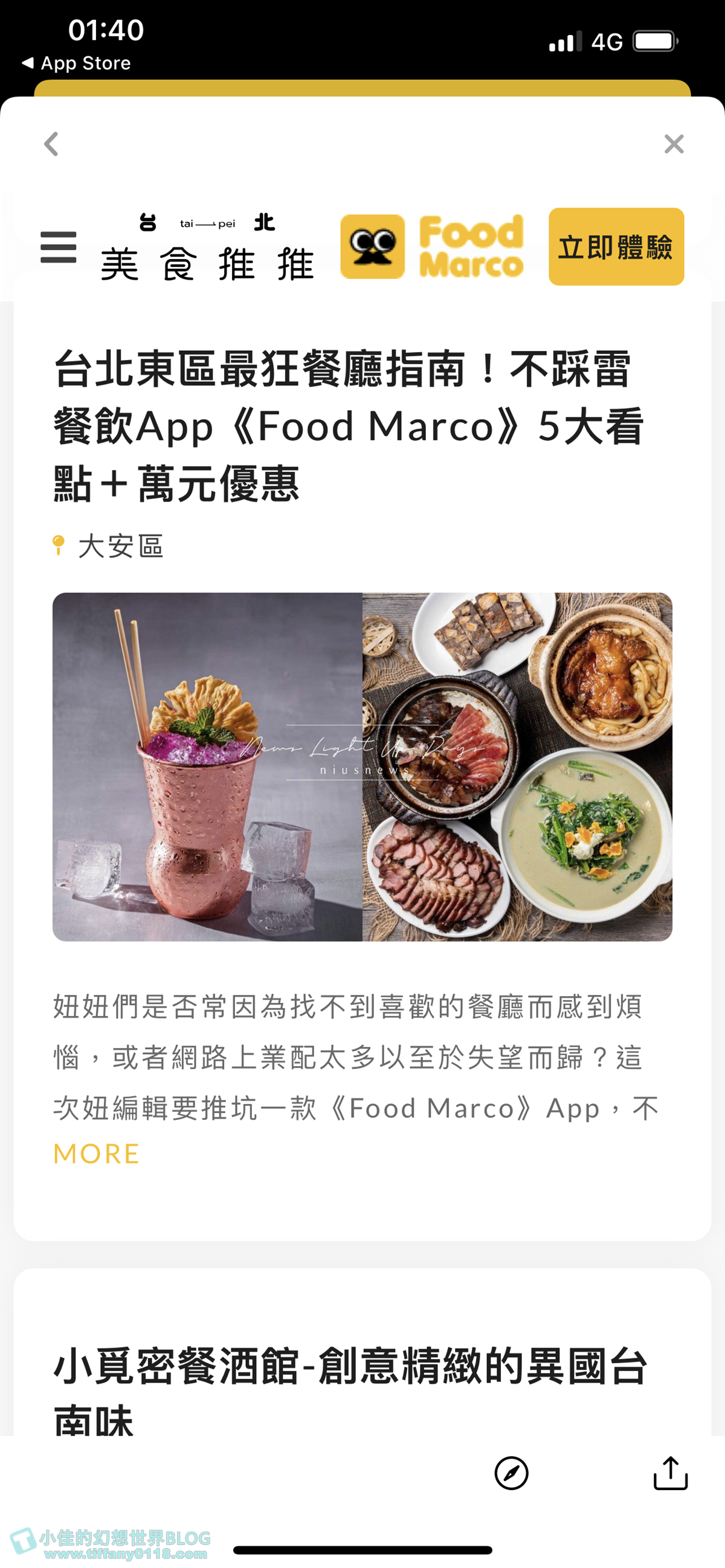This screenshot has width=725, height=1568.
Task: Tap the battery indicator in status bar
Action: click(x=654, y=40)
